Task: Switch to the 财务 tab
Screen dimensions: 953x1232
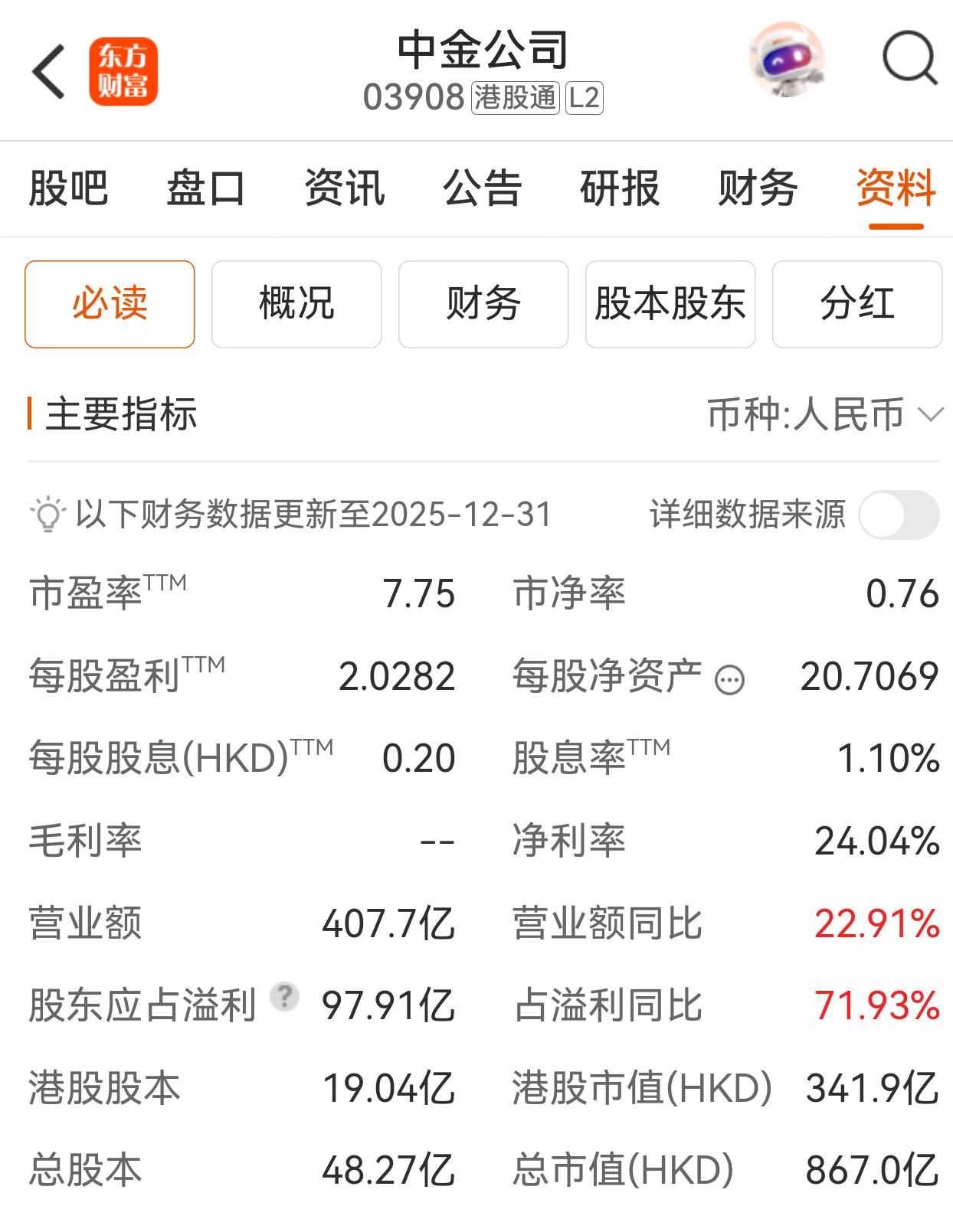Action: [x=757, y=189]
